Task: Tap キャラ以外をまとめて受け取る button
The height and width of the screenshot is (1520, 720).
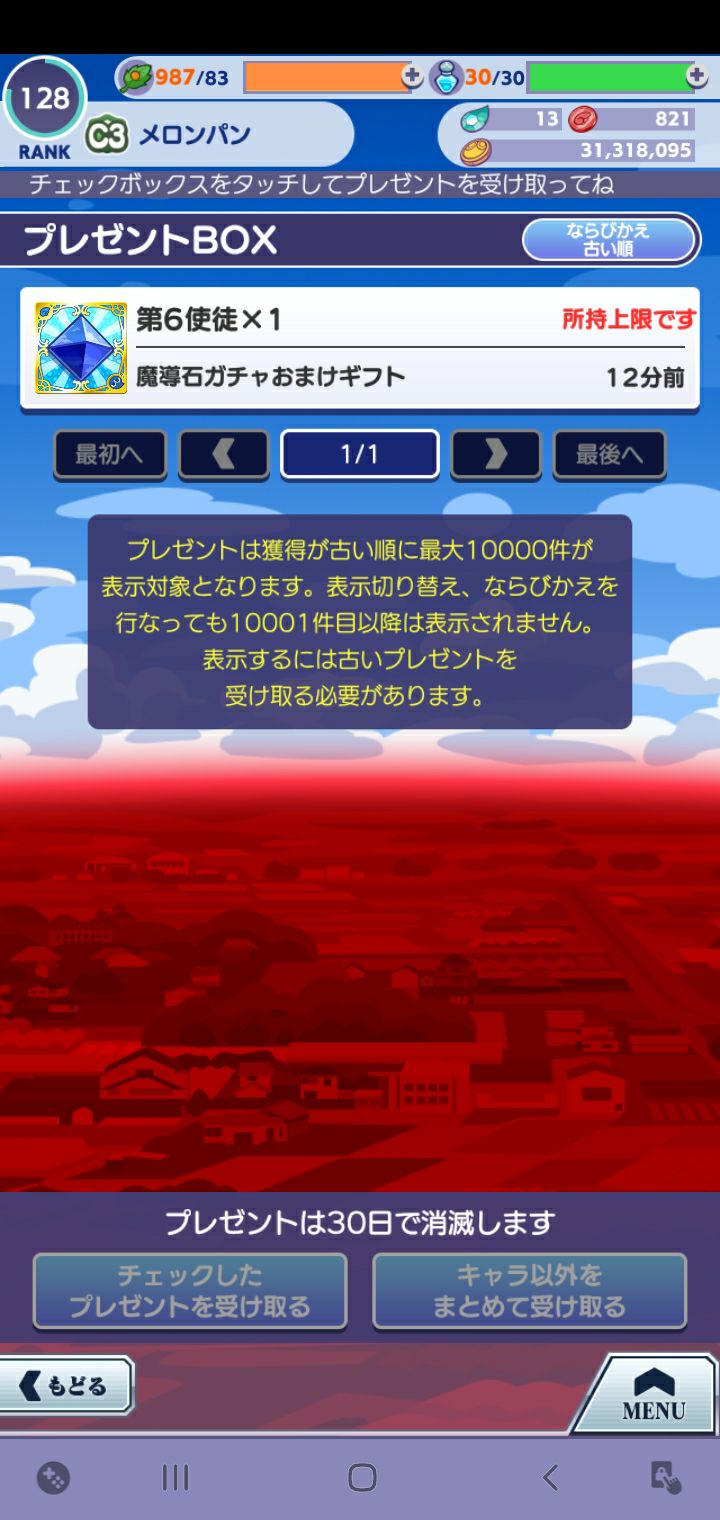Action: [x=529, y=1291]
